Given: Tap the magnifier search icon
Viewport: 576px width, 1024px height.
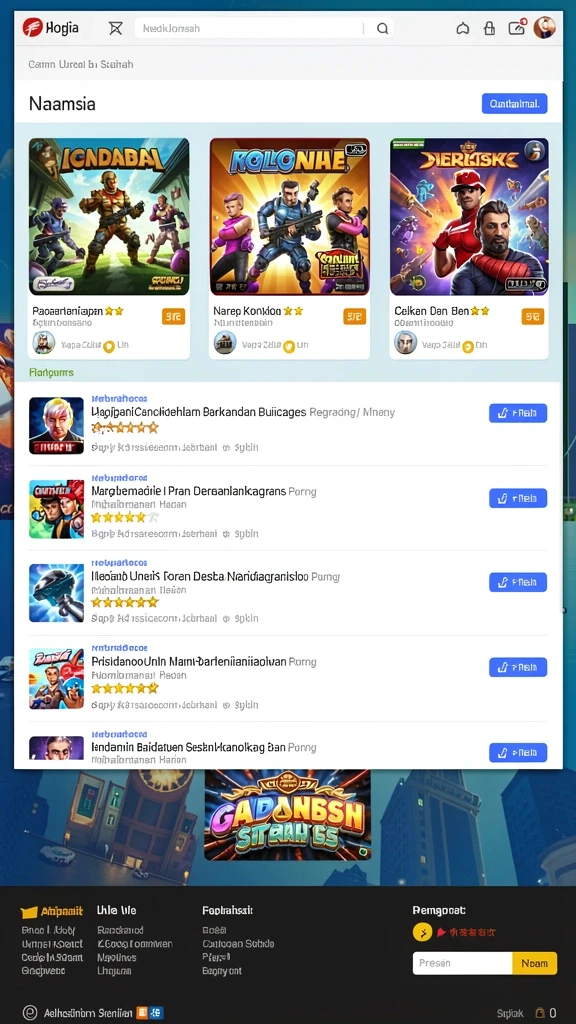Looking at the screenshot, I should pos(382,28).
